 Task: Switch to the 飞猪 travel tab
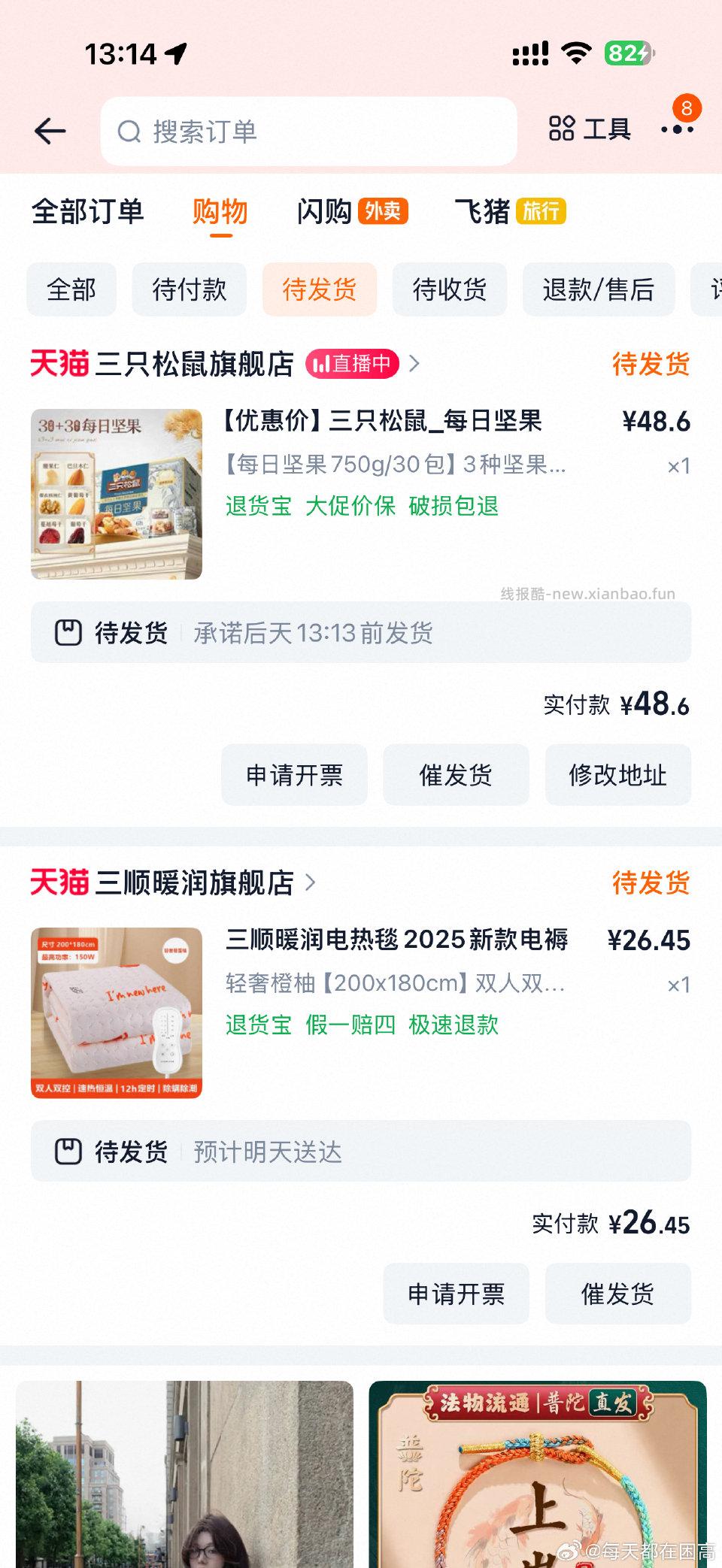(x=485, y=213)
